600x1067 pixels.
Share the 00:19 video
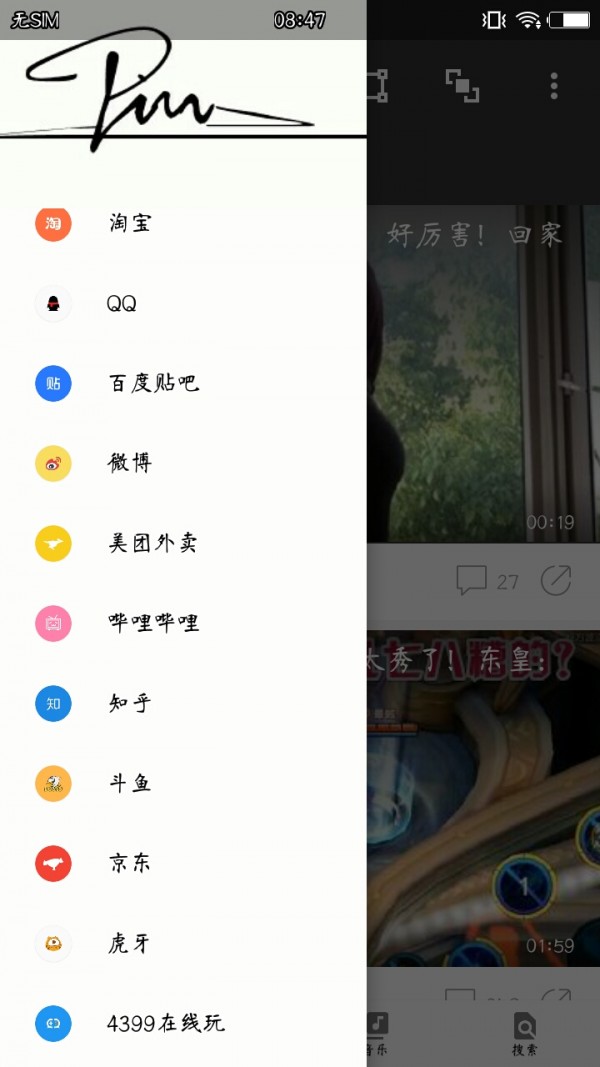pyautogui.click(x=556, y=580)
